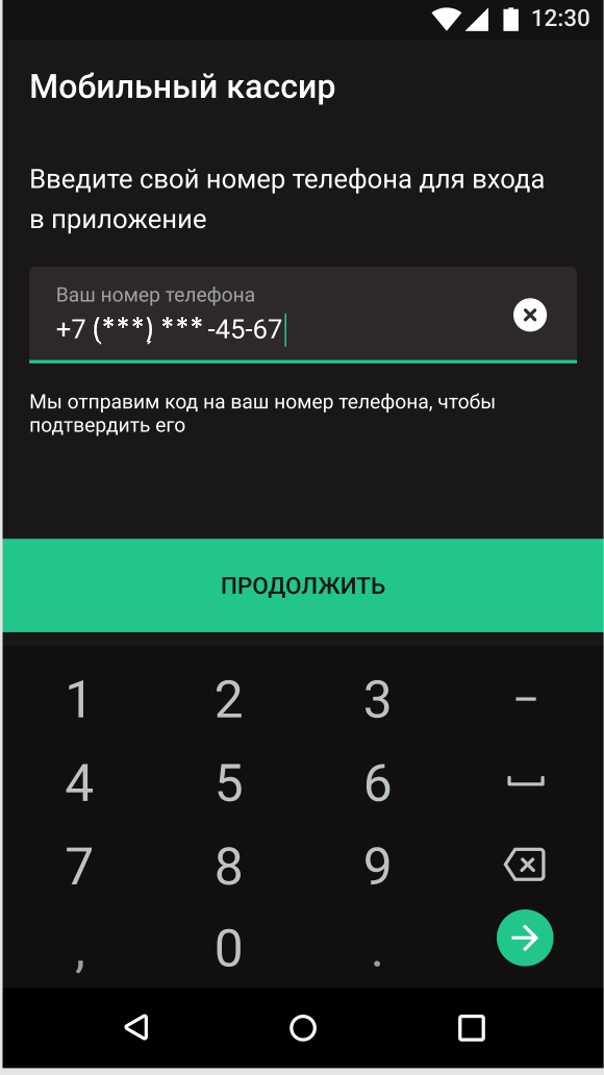Clear the phone number field
Image resolution: width=604 pixels, height=1075 pixels.
tap(530, 315)
